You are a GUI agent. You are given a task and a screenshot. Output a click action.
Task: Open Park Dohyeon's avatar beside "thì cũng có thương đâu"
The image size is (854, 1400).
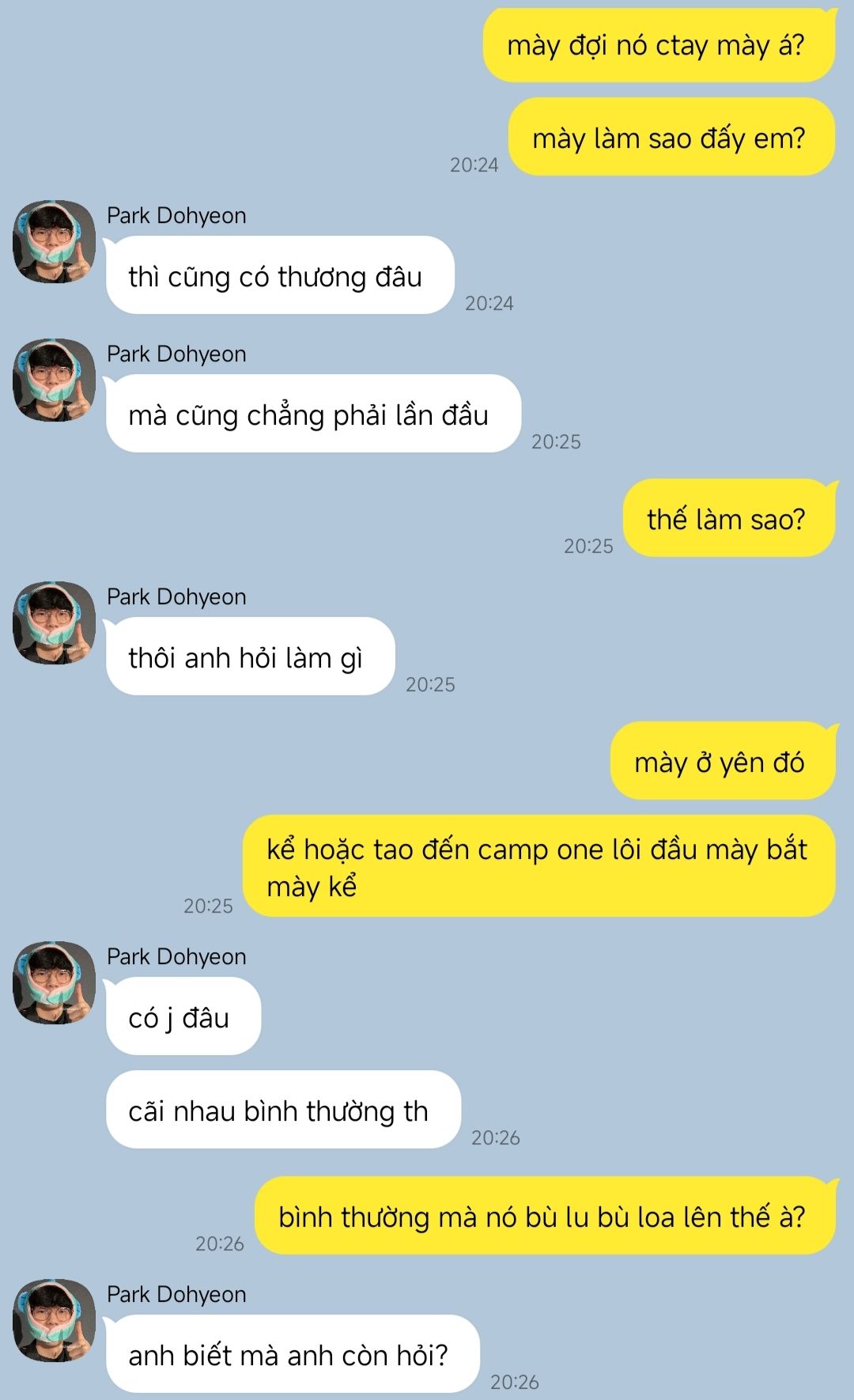coord(54,241)
